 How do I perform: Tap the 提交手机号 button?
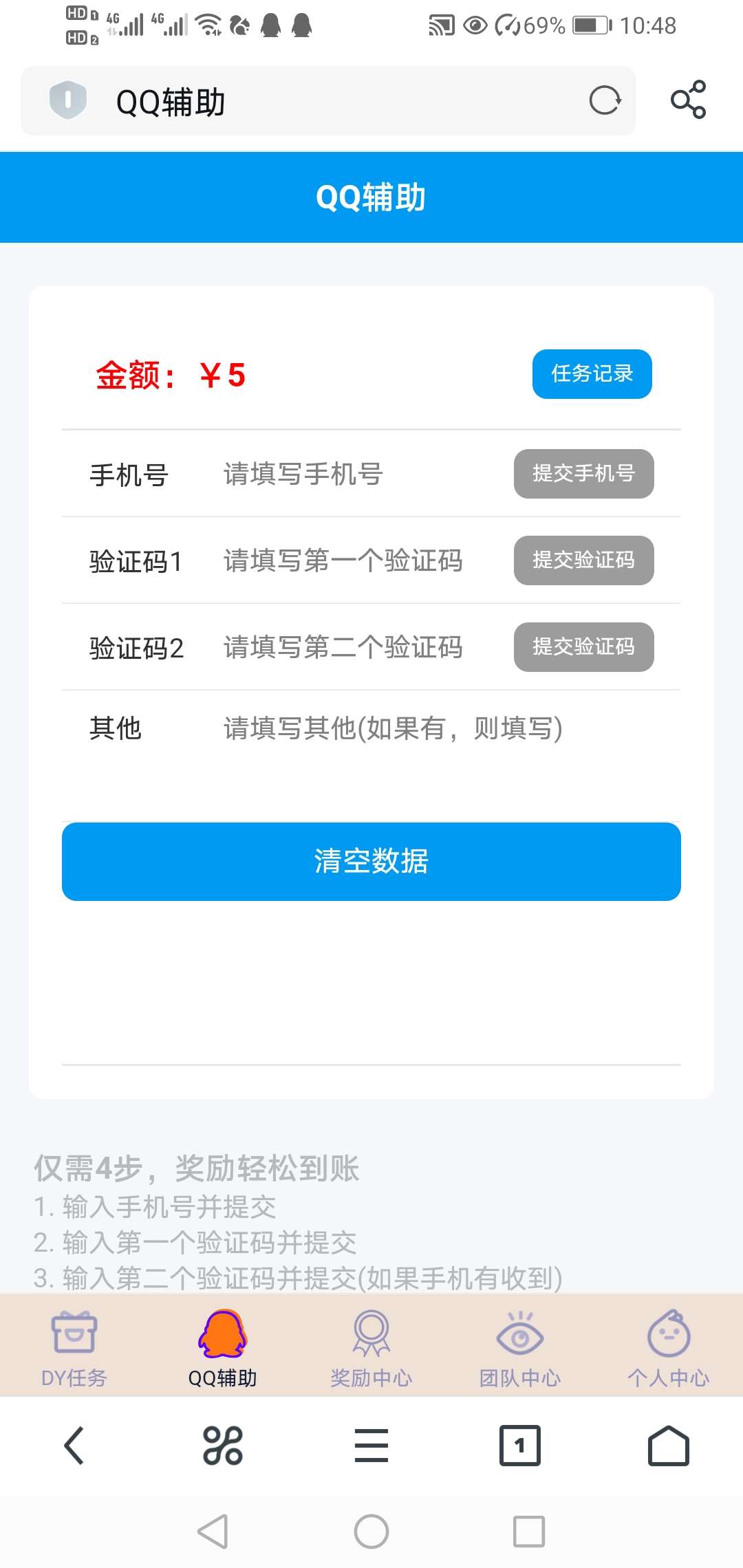click(x=583, y=473)
